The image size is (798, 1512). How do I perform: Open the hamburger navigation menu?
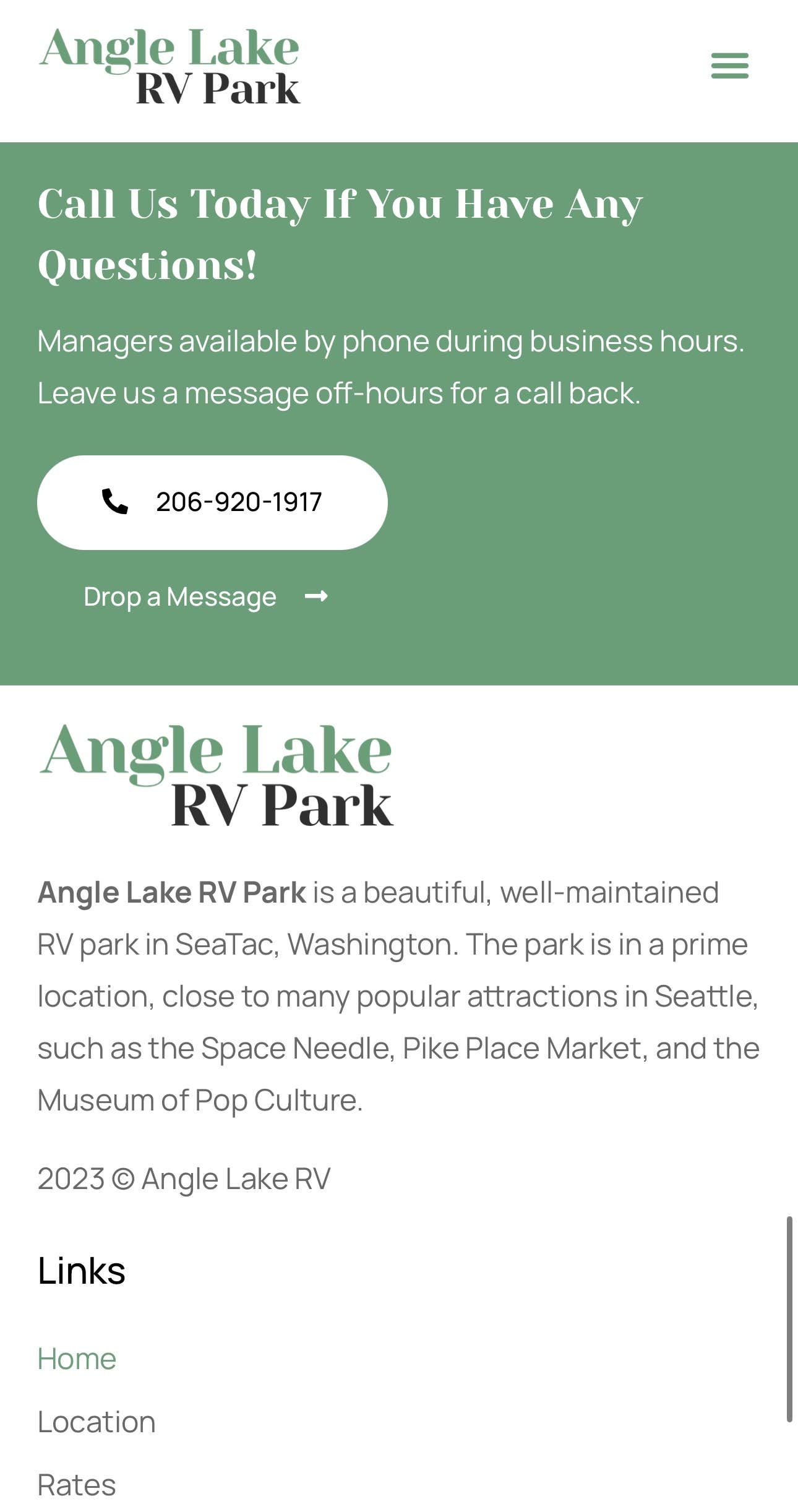point(729,66)
